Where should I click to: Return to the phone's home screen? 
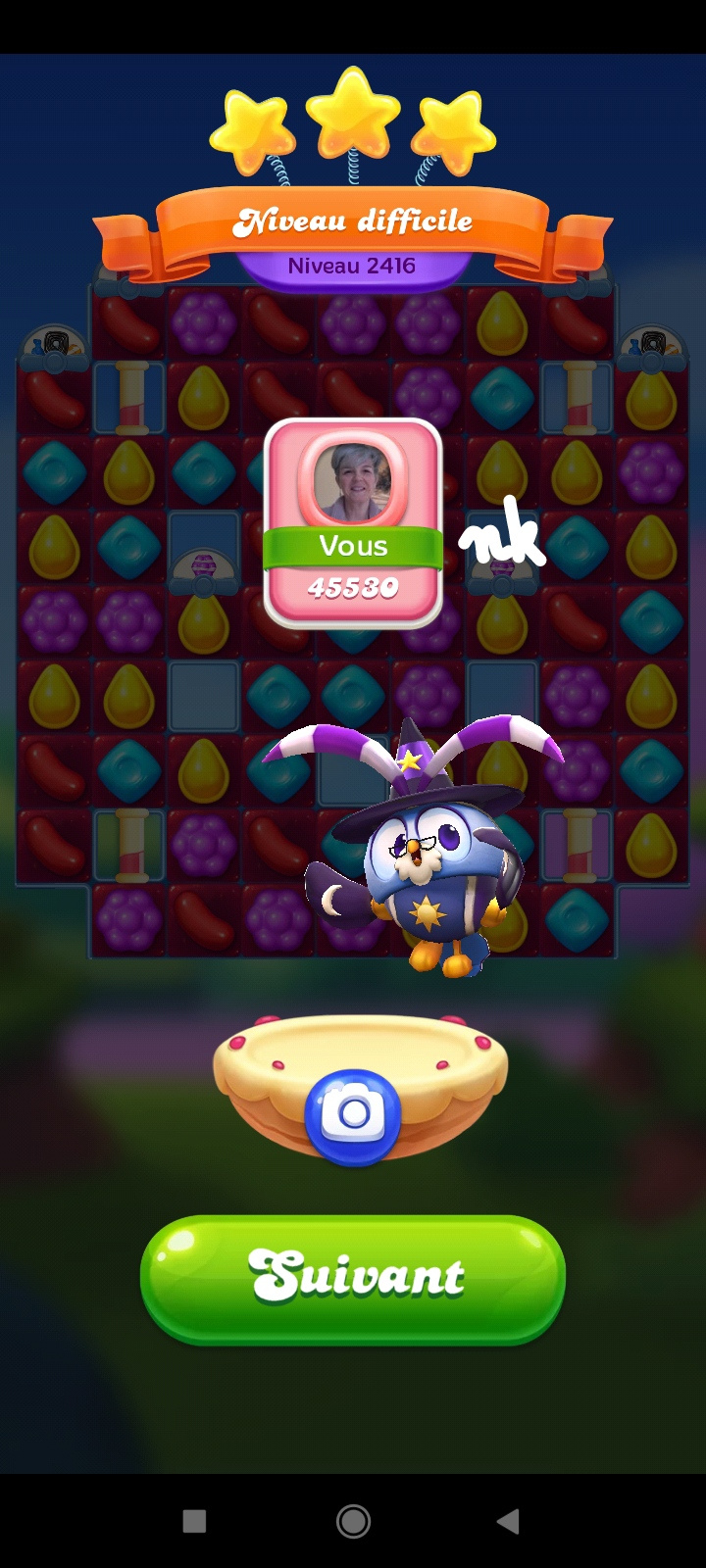click(x=353, y=1521)
